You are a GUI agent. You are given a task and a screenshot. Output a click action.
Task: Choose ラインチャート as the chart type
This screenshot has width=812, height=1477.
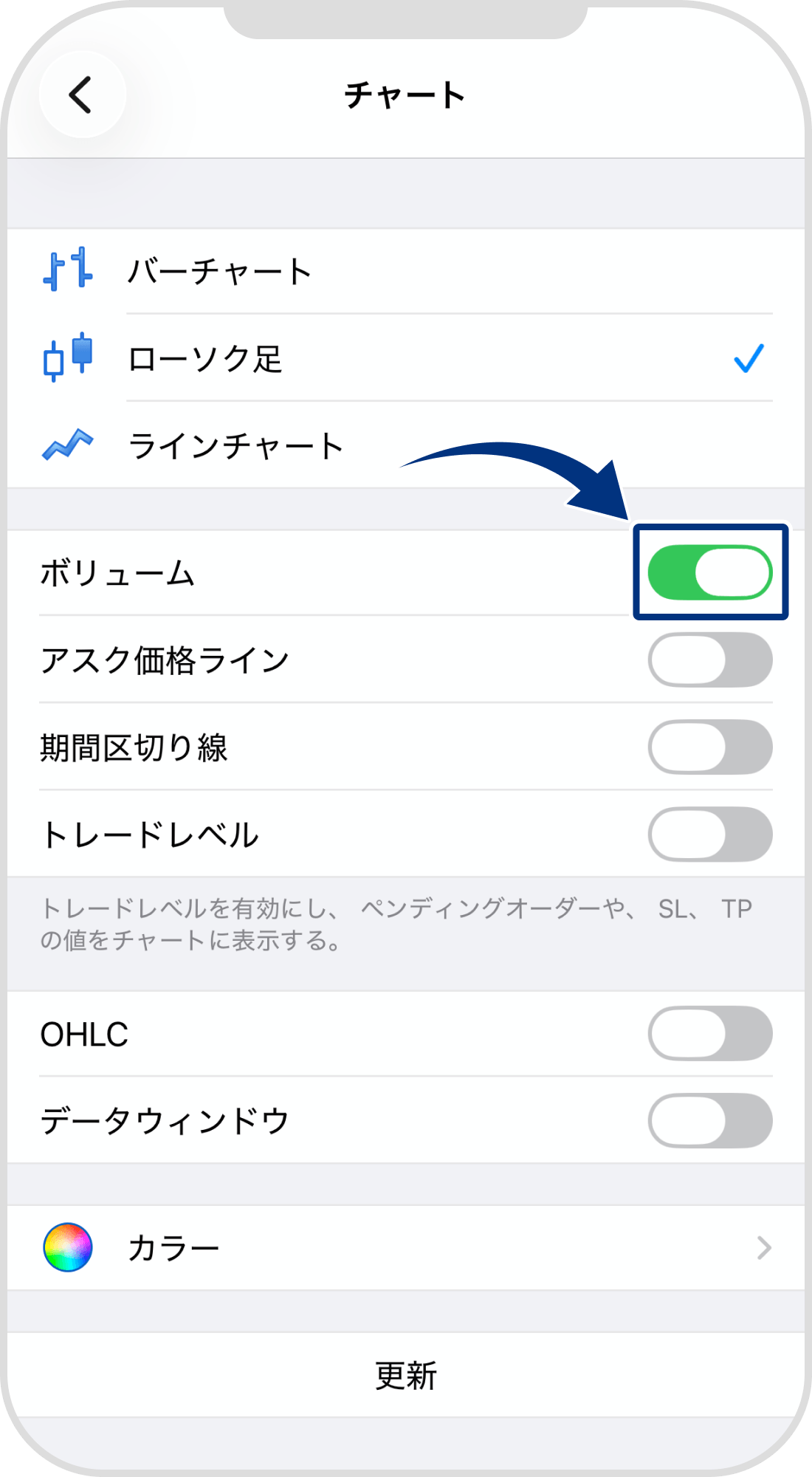(x=235, y=444)
